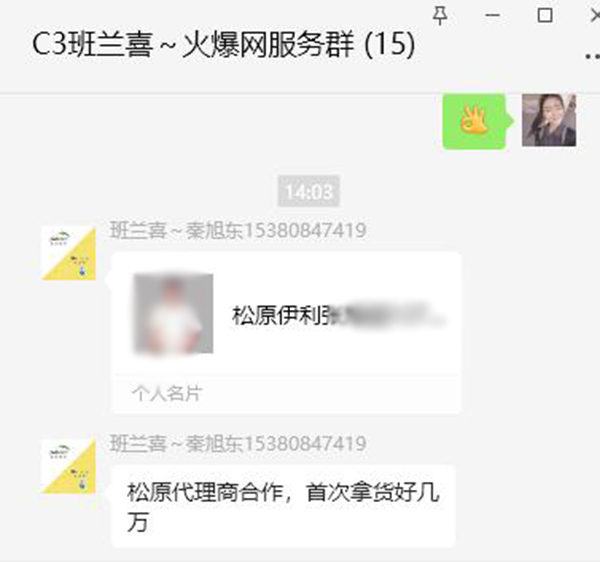
Task: Maximize the chat window
Action: (x=544, y=14)
